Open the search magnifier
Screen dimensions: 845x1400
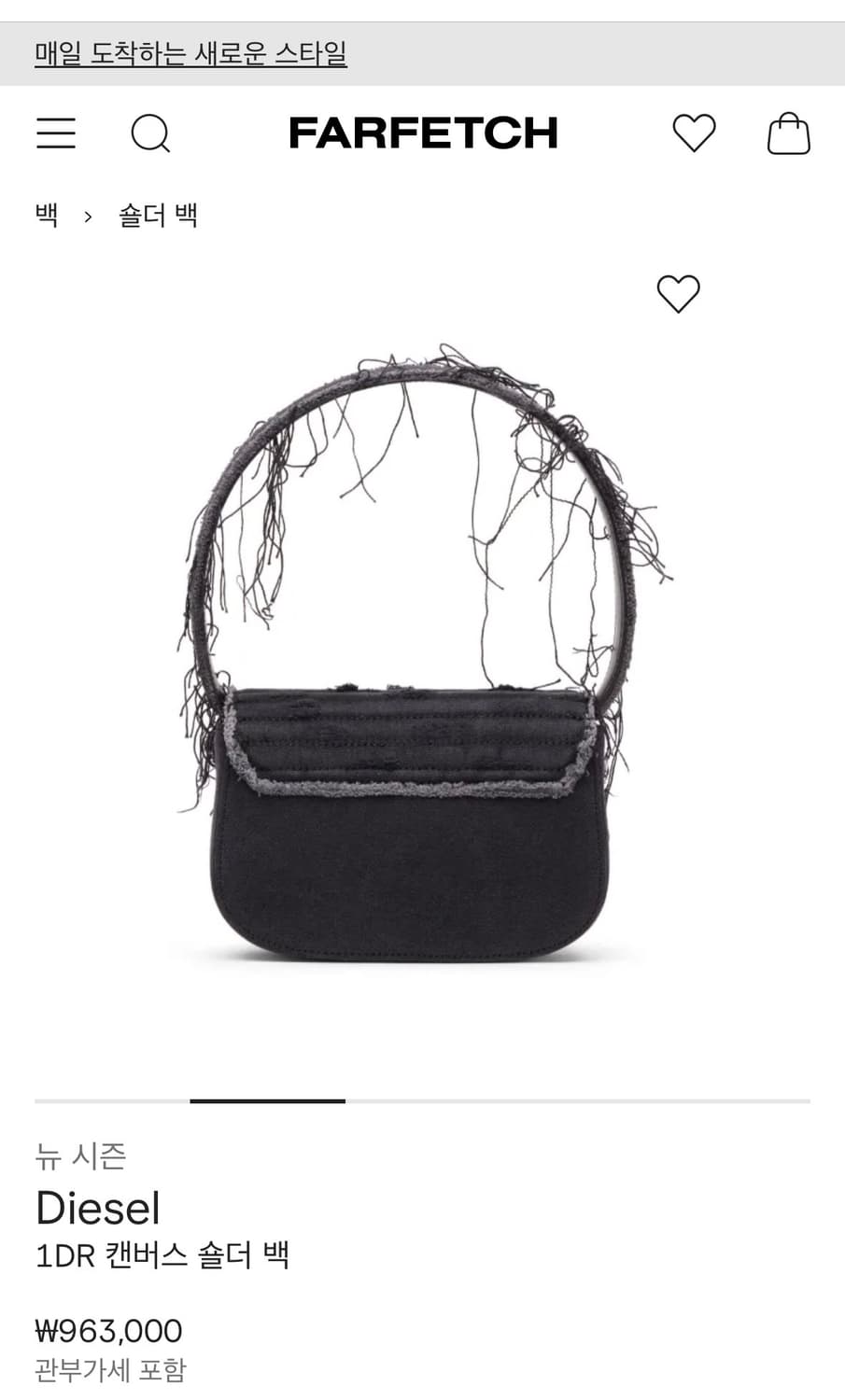149,133
